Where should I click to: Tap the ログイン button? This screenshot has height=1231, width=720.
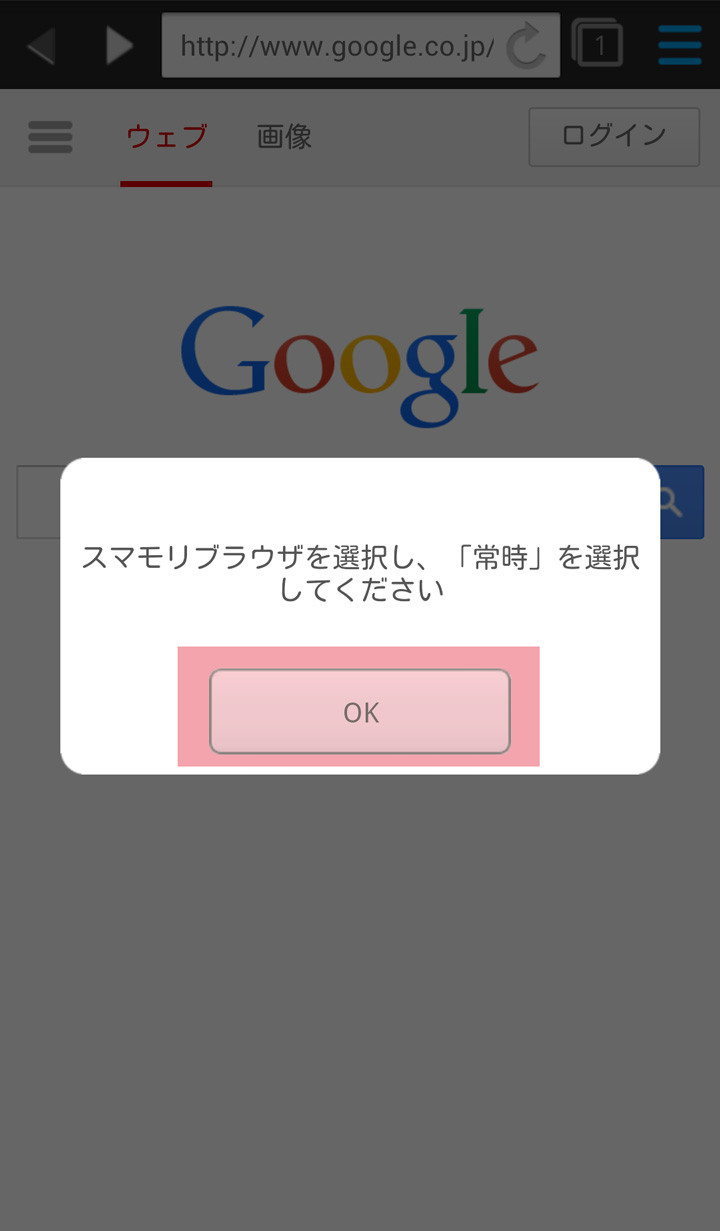[614, 136]
